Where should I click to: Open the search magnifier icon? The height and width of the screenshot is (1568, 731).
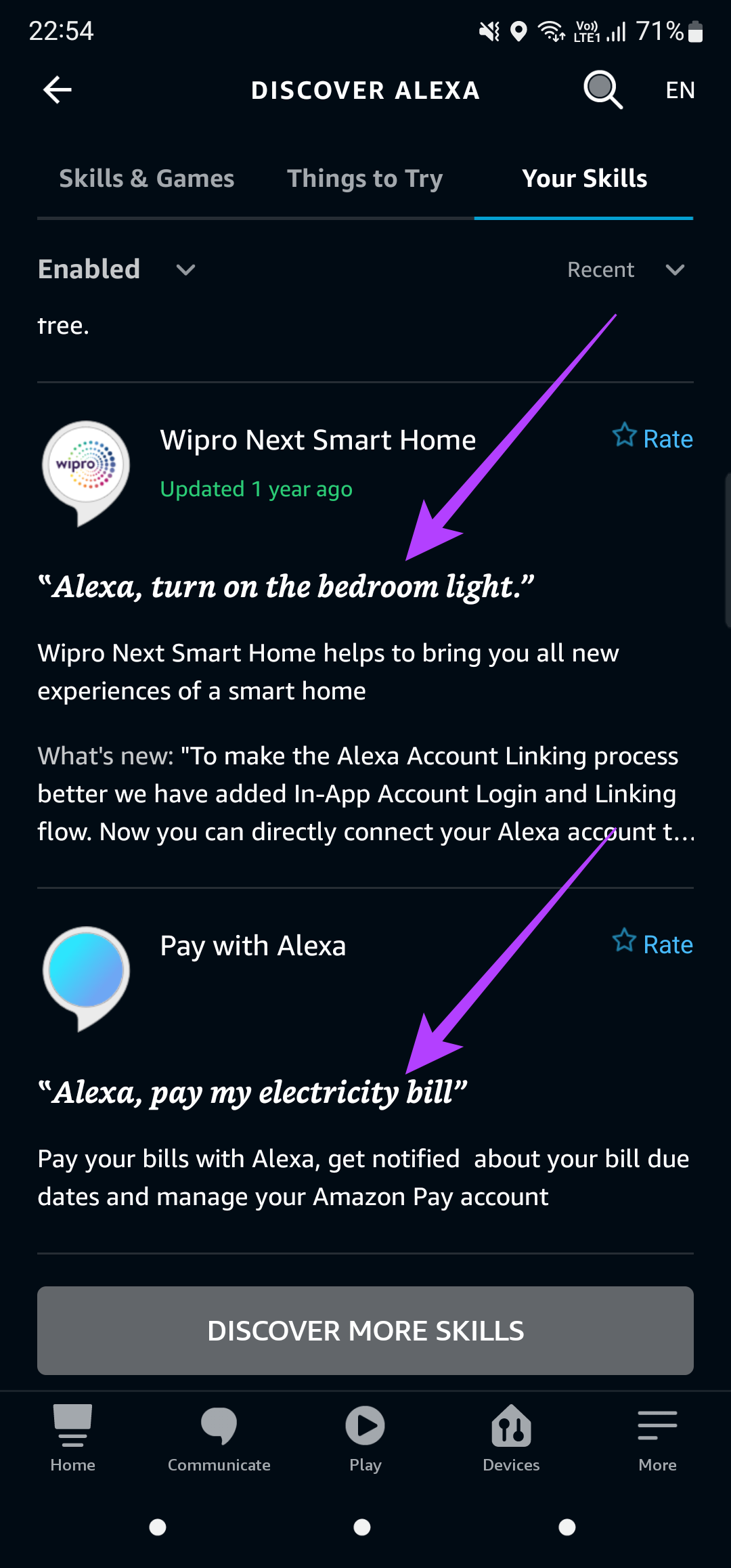[602, 90]
